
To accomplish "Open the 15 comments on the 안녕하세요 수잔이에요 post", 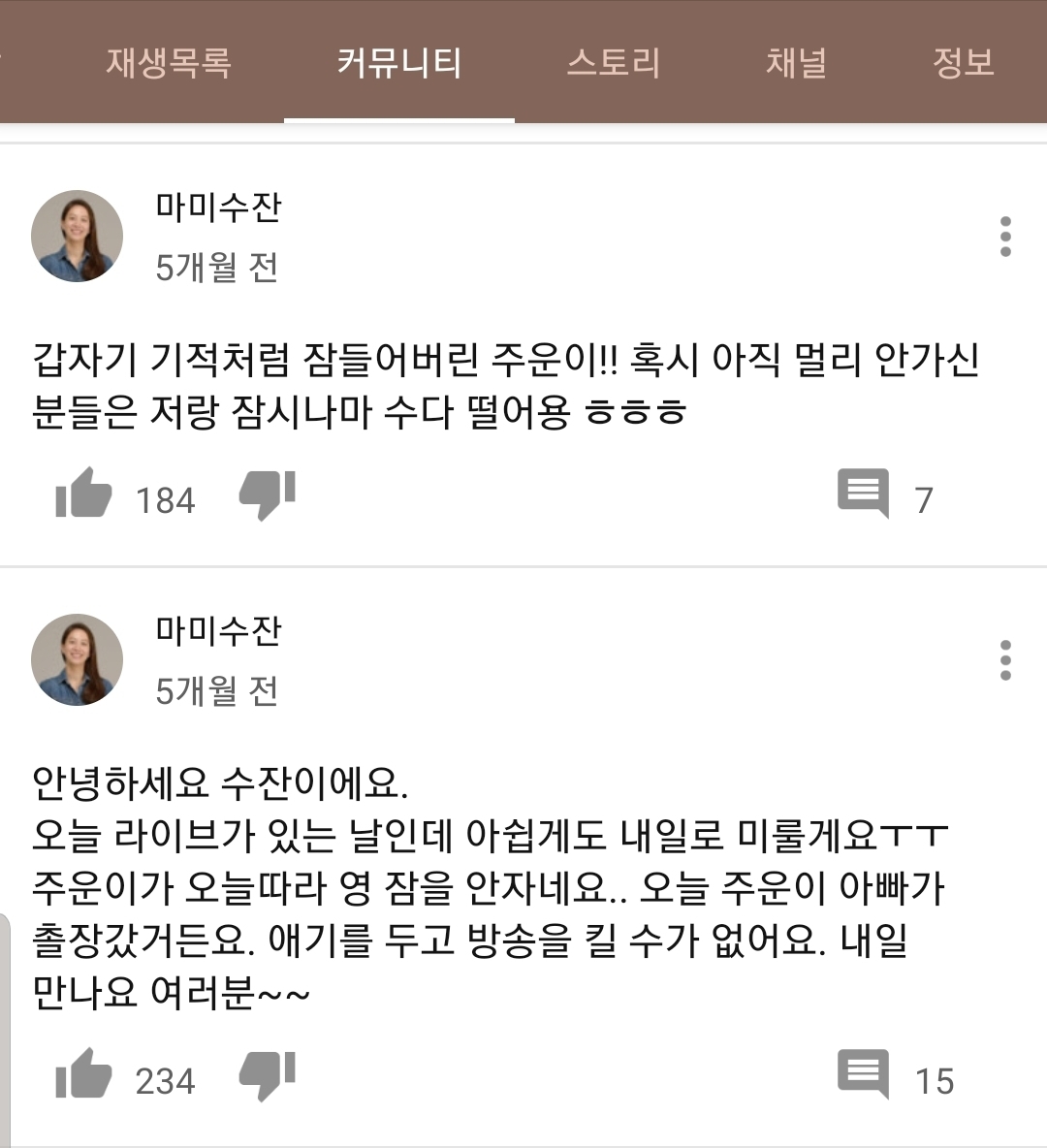I will pyautogui.click(x=863, y=1075).
